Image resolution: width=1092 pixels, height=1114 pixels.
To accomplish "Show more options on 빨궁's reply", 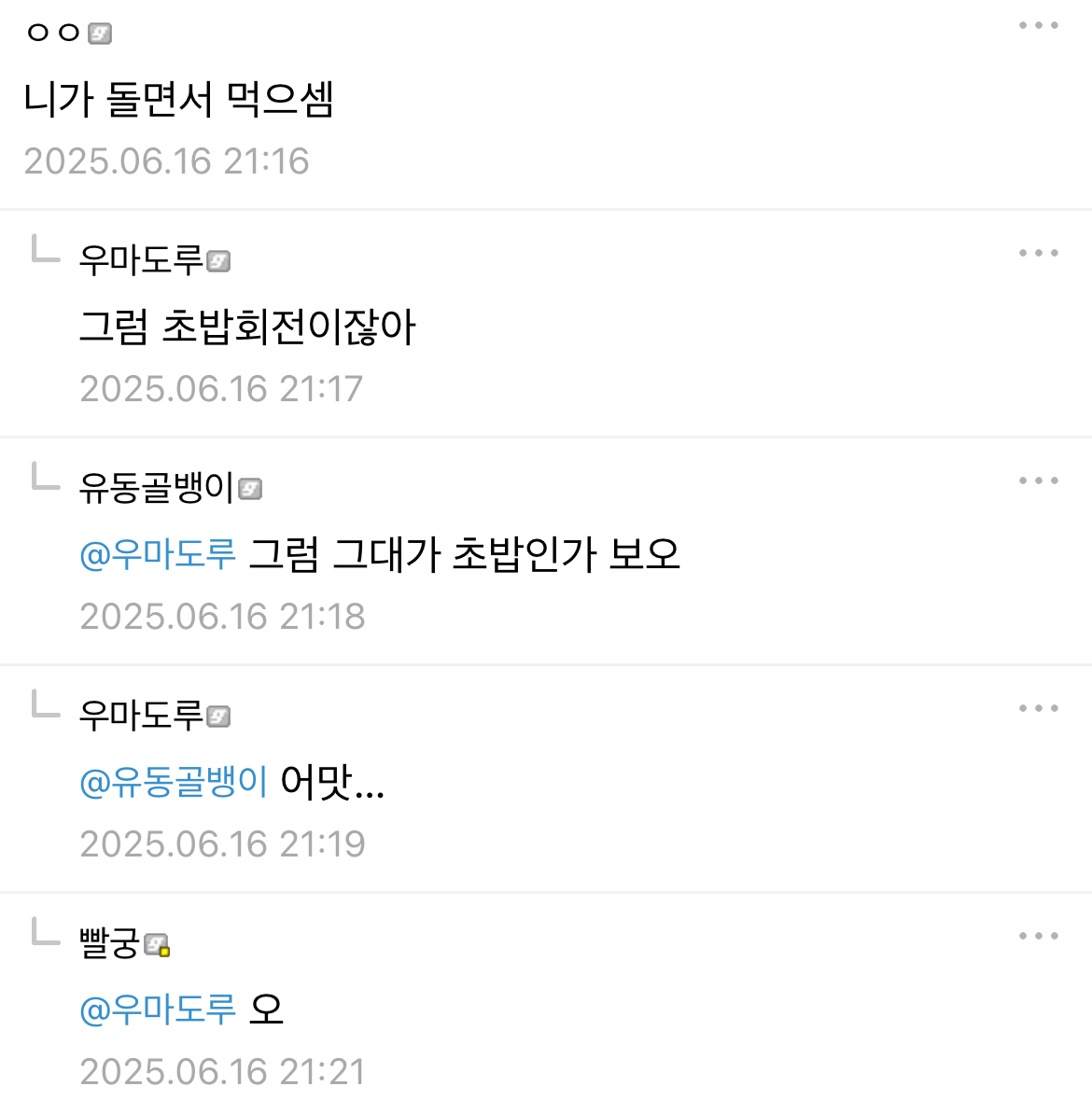I will pyautogui.click(x=1038, y=937).
